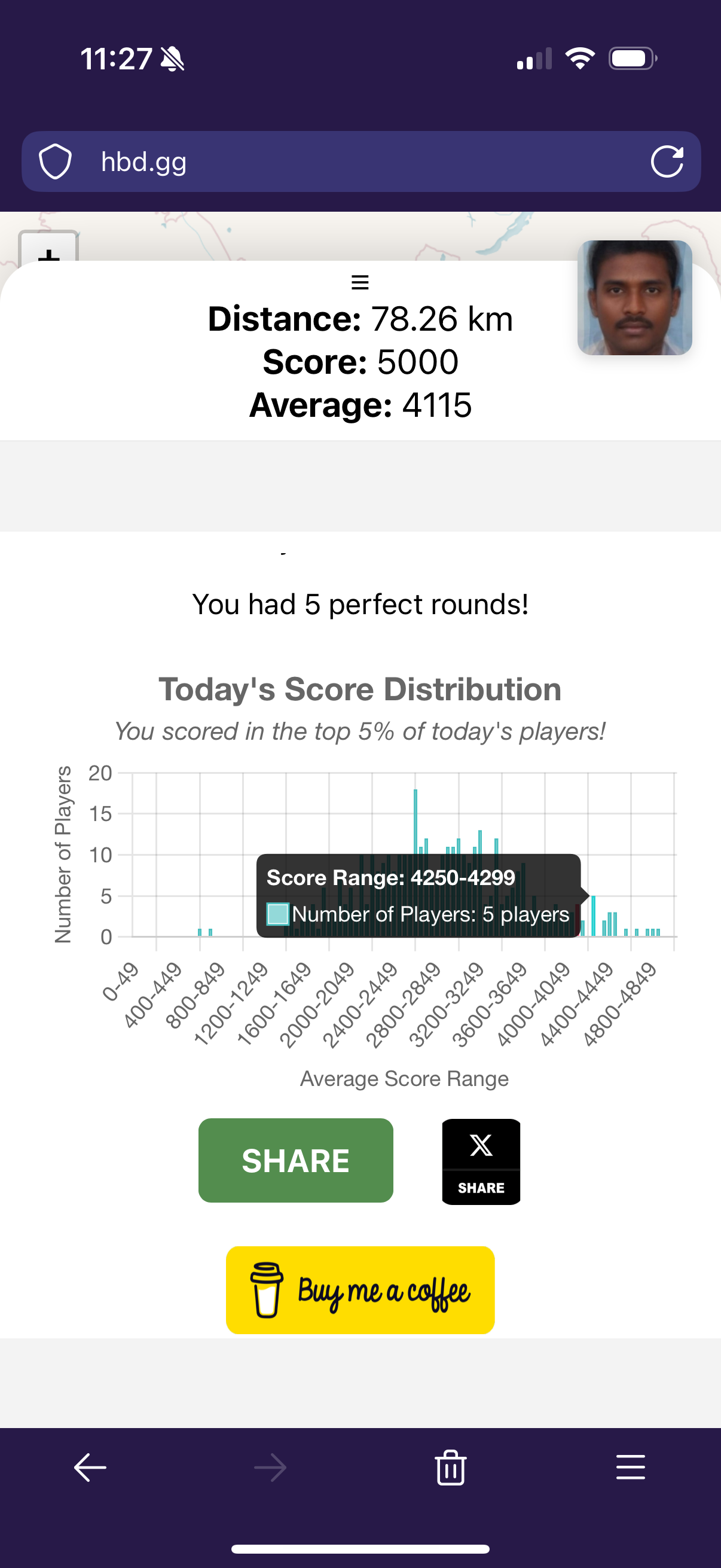
Task: Erase browsing data with trash icon
Action: pyautogui.click(x=450, y=1468)
